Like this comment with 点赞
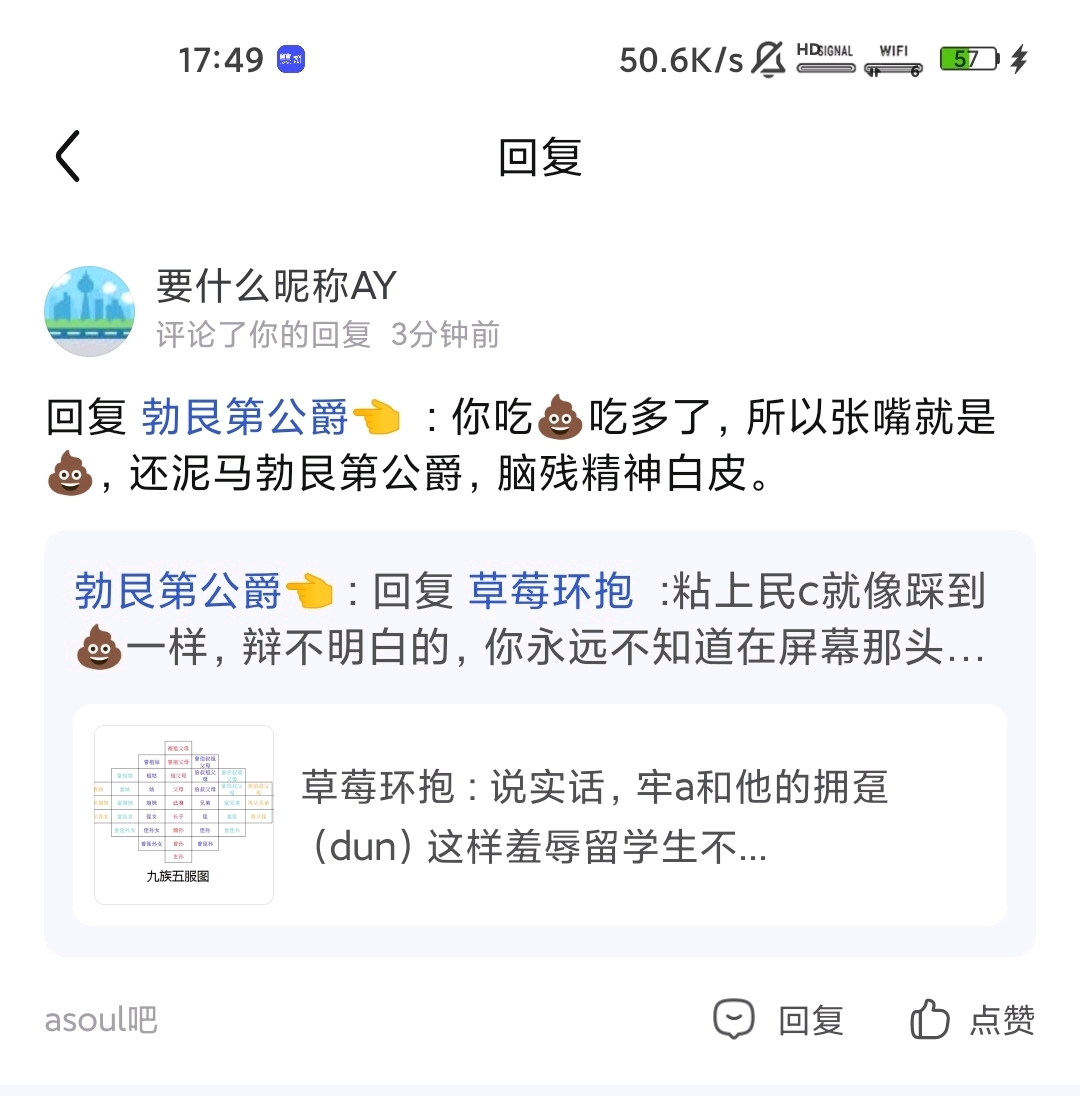This screenshot has height=1096, width=1080. click(x=972, y=1020)
